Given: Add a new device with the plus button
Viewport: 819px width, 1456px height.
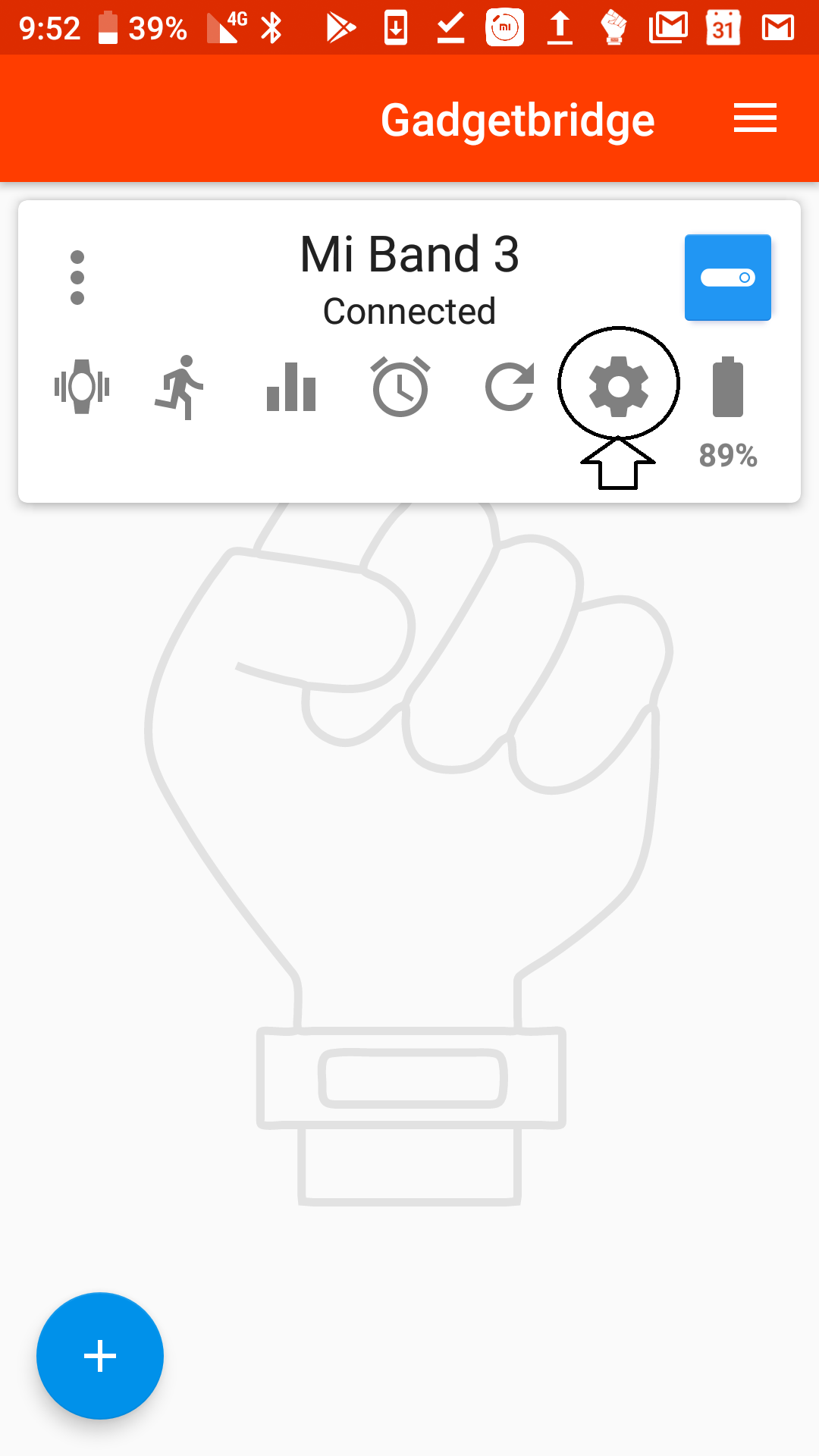Looking at the screenshot, I should click(x=100, y=1356).
